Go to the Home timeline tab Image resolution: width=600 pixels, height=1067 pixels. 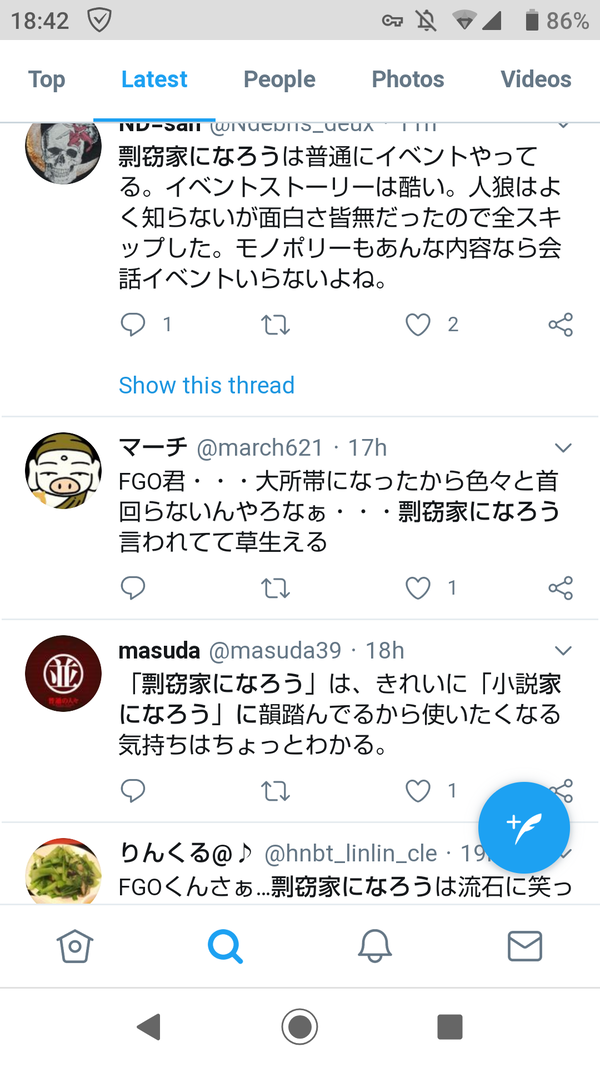(75, 946)
